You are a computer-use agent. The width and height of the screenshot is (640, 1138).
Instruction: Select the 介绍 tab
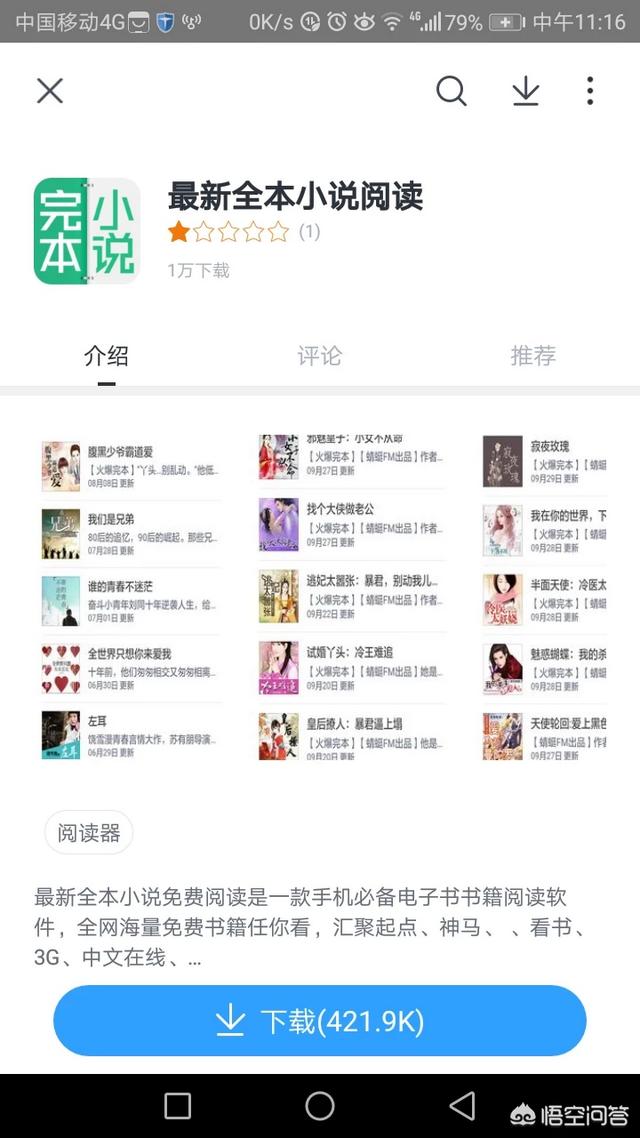click(x=106, y=356)
